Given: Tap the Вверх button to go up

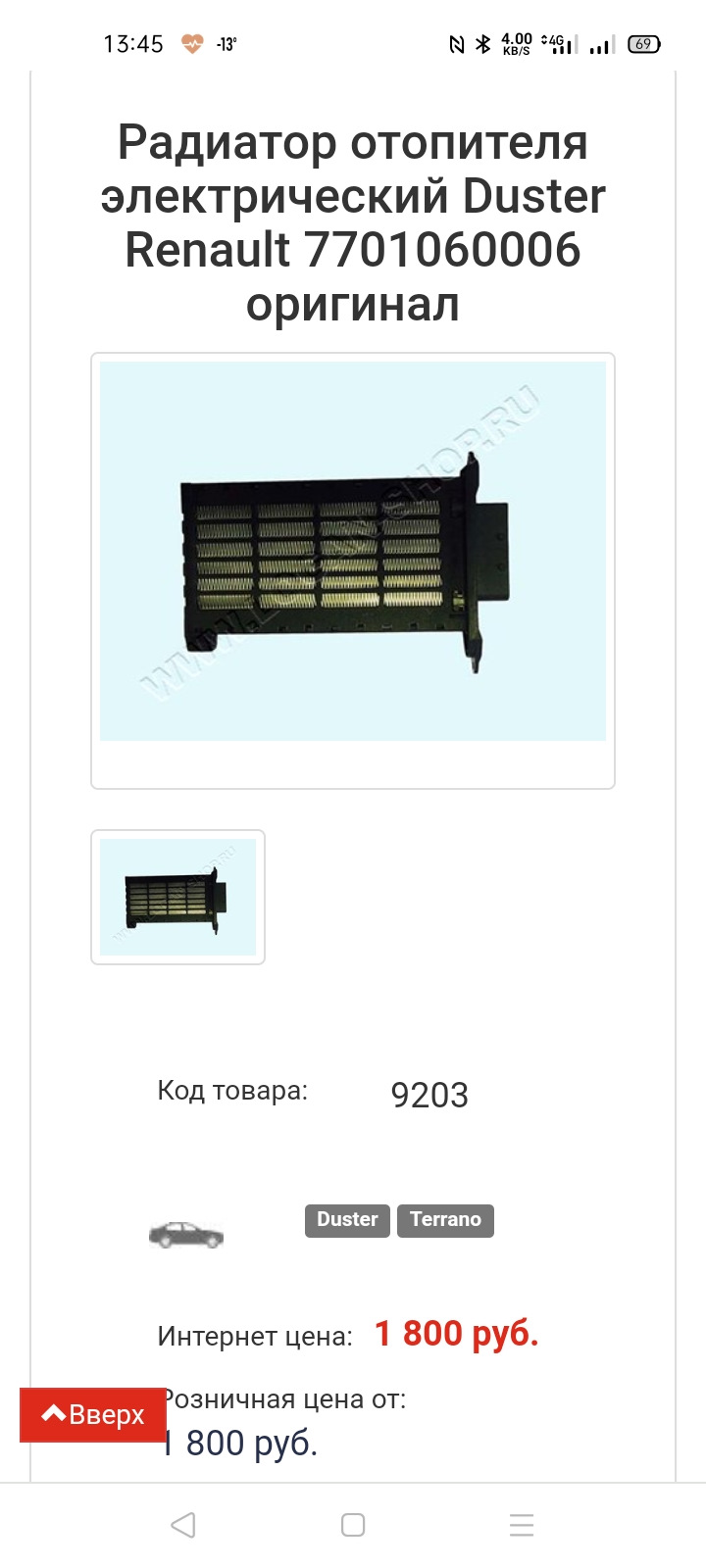Looking at the screenshot, I should [x=93, y=1415].
